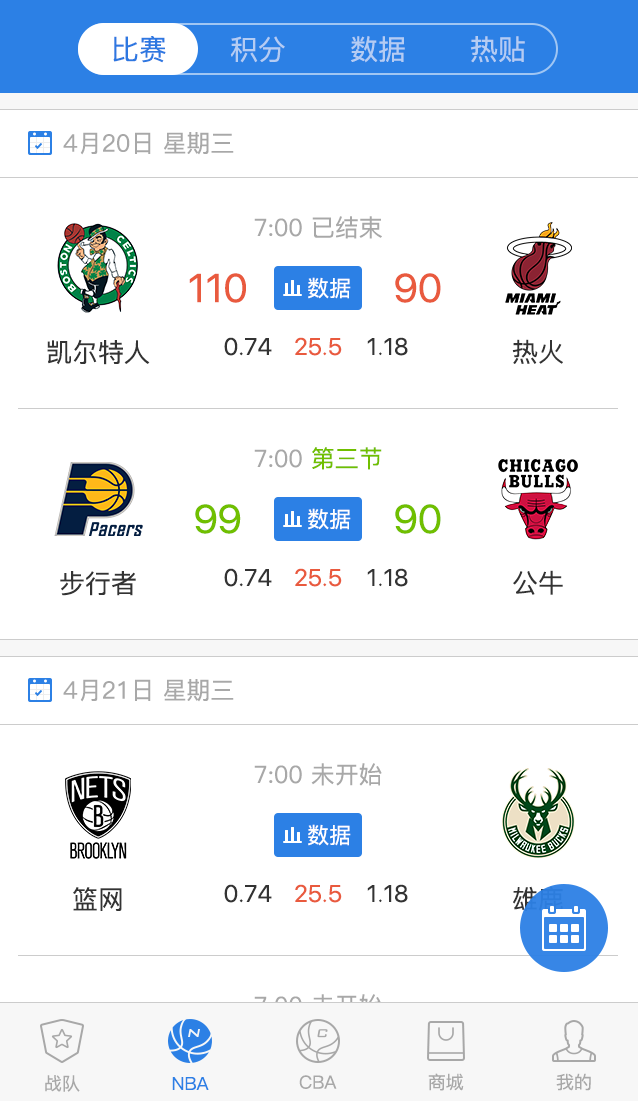This screenshot has height=1101, width=638.
Task: Open 数据 for 步行者 vs 公牛
Action: [x=318, y=519]
